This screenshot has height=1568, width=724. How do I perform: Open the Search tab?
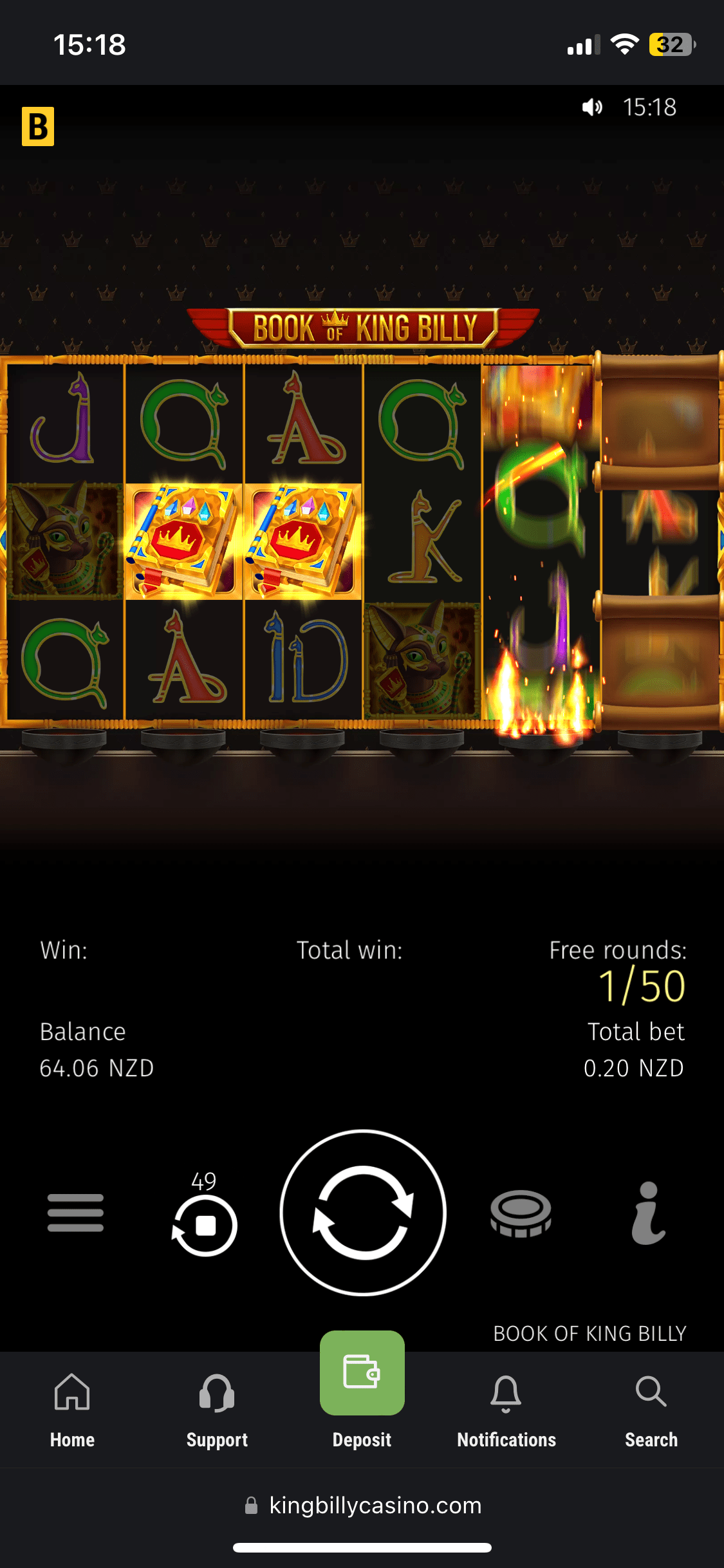(x=651, y=1410)
